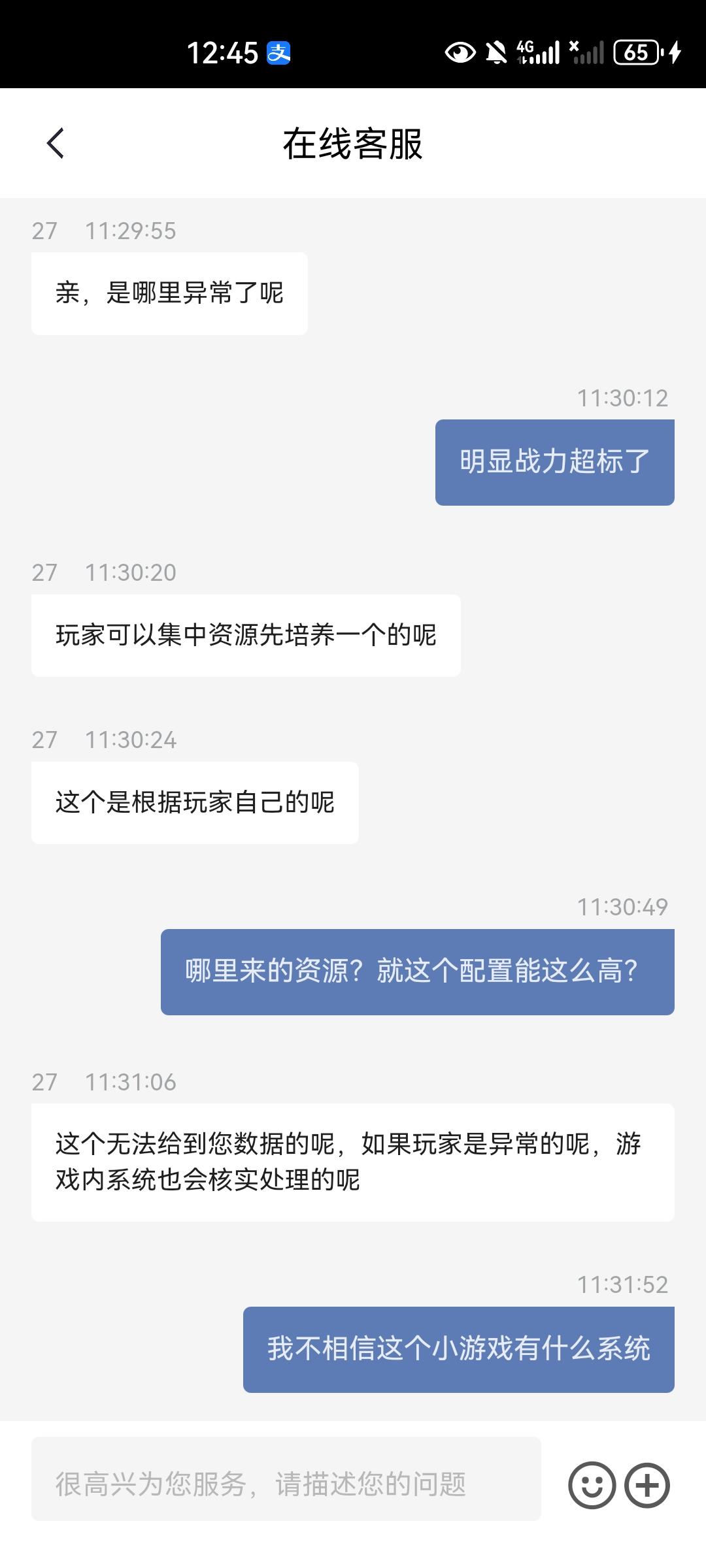This screenshot has height=1568, width=706.
Task: Open the emoji picker
Action: click(x=592, y=1485)
